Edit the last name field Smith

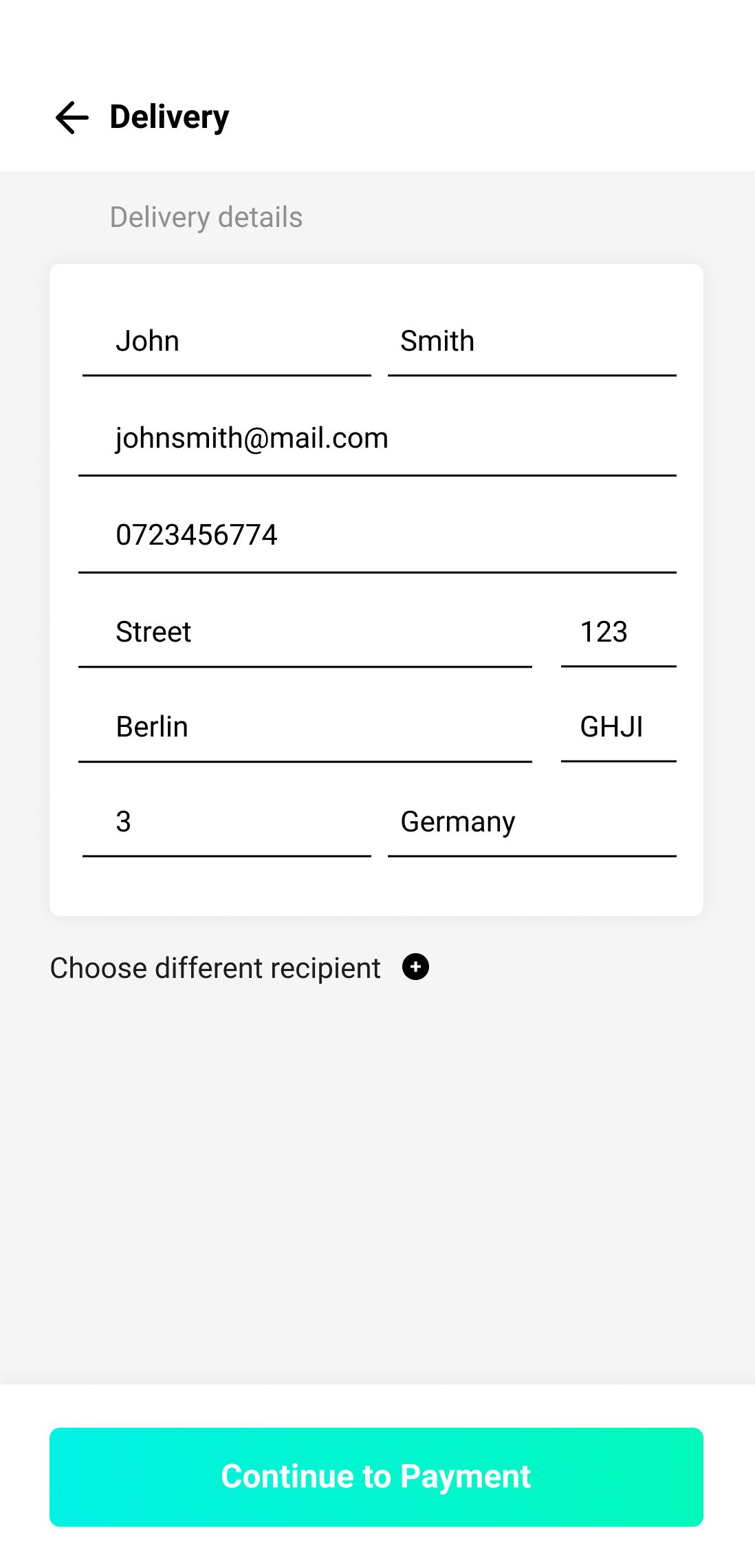532,342
